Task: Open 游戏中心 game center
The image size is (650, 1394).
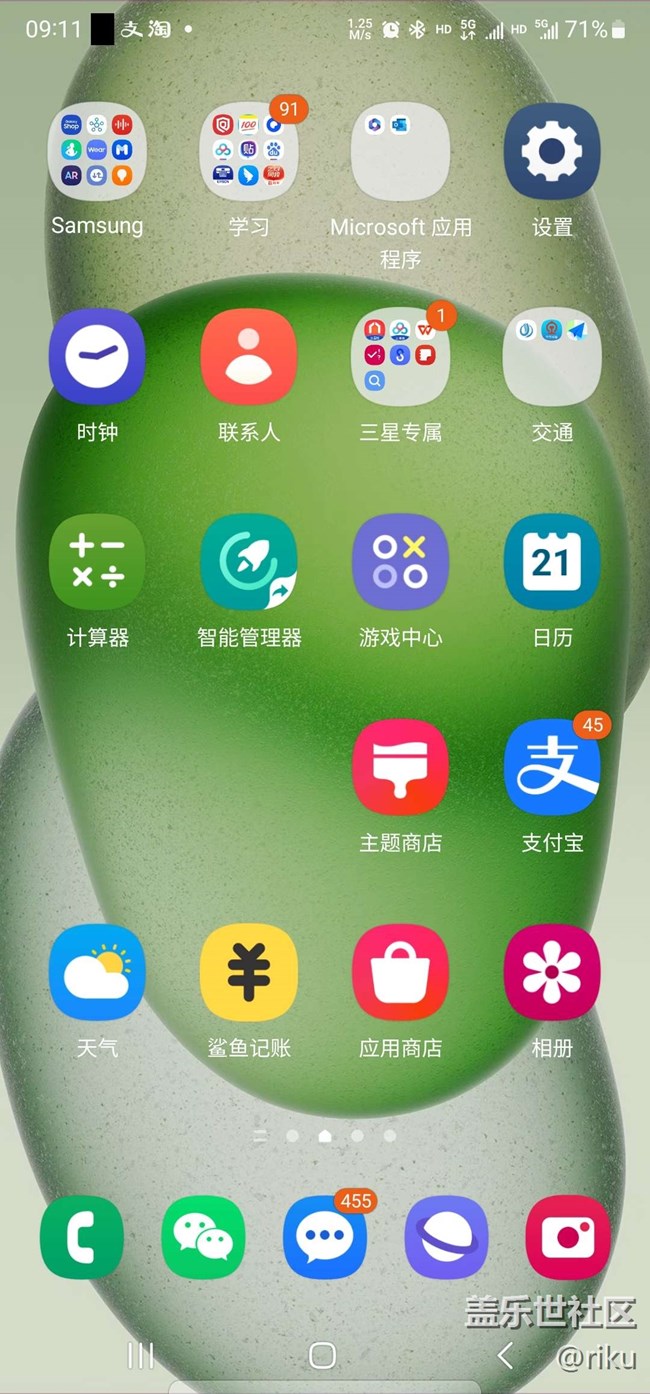Action: click(x=401, y=562)
